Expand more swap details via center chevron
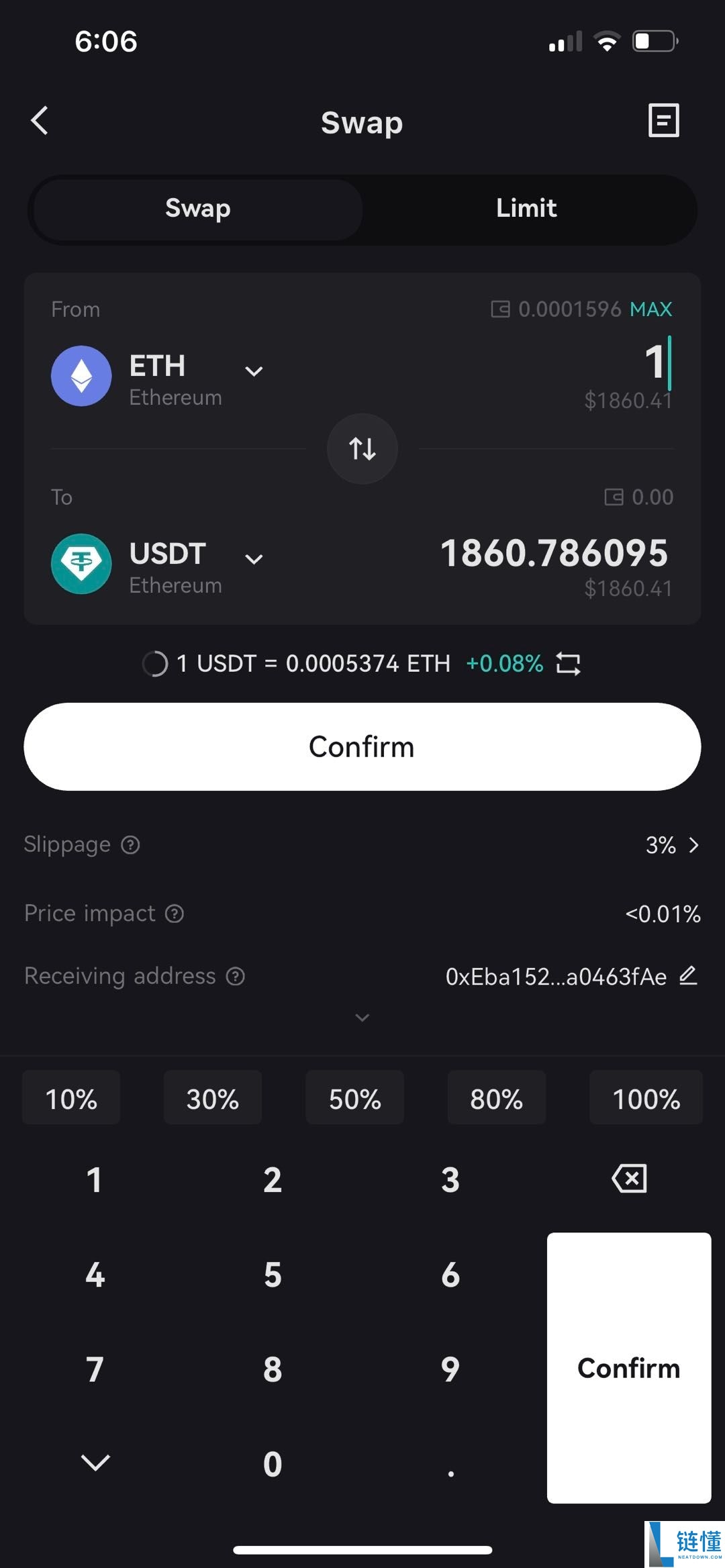Screen dimensions: 725x1568 [362, 1018]
